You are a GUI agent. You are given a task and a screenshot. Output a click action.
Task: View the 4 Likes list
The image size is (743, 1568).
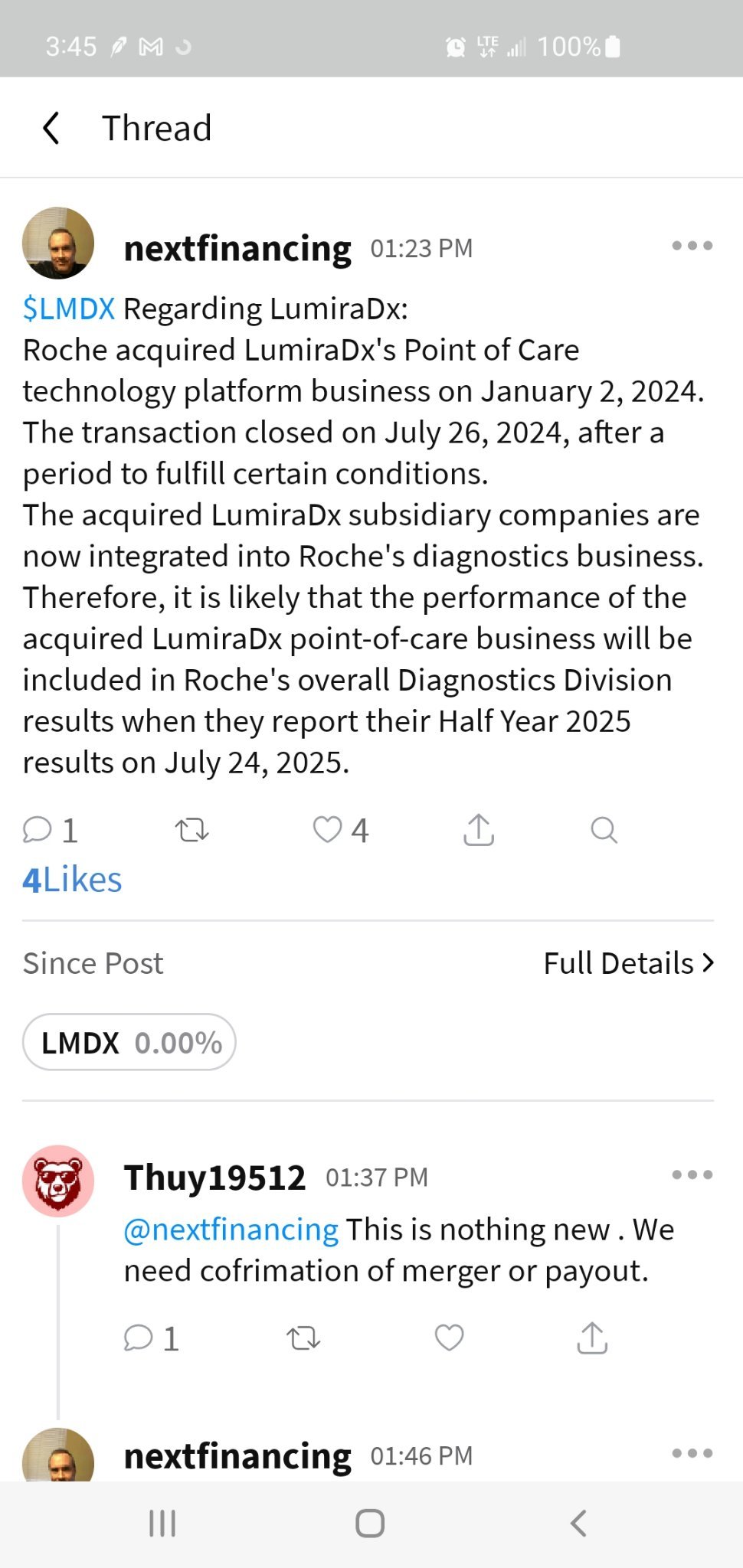point(72,880)
